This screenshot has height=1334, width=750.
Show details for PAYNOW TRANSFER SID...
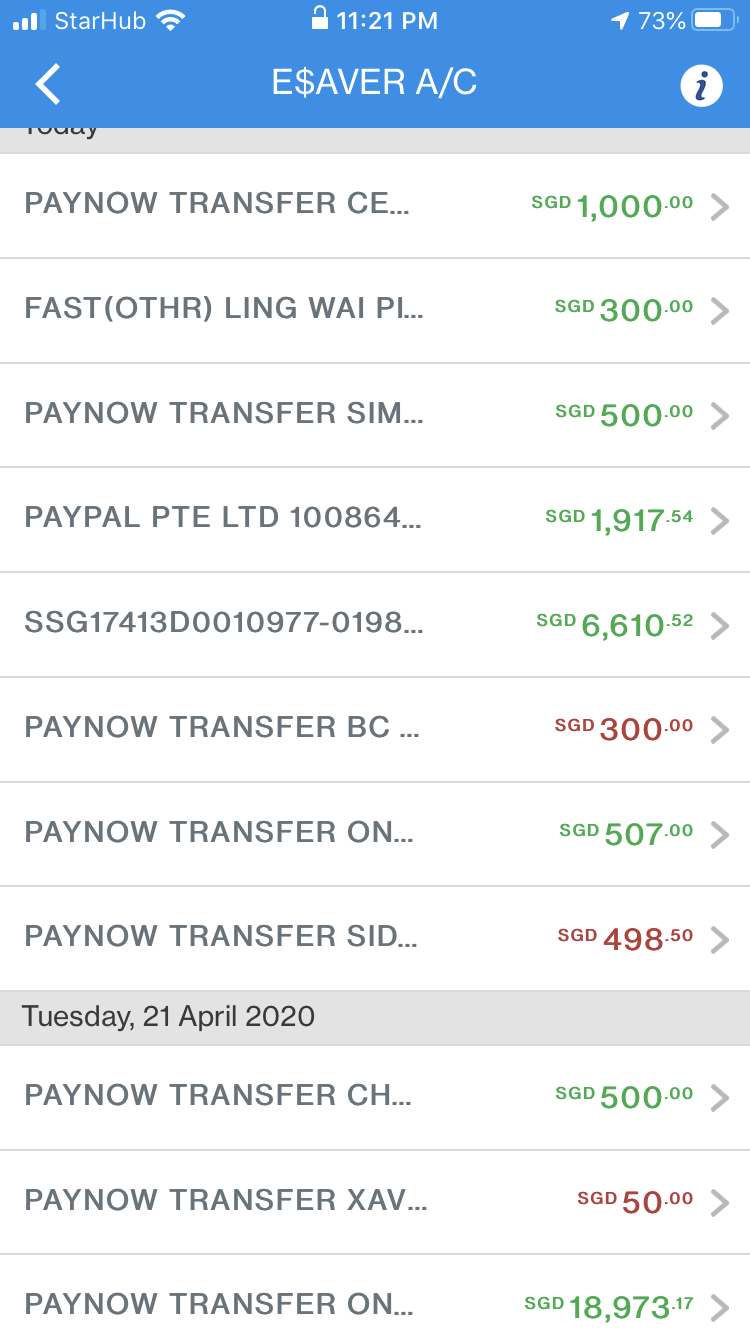click(x=375, y=938)
